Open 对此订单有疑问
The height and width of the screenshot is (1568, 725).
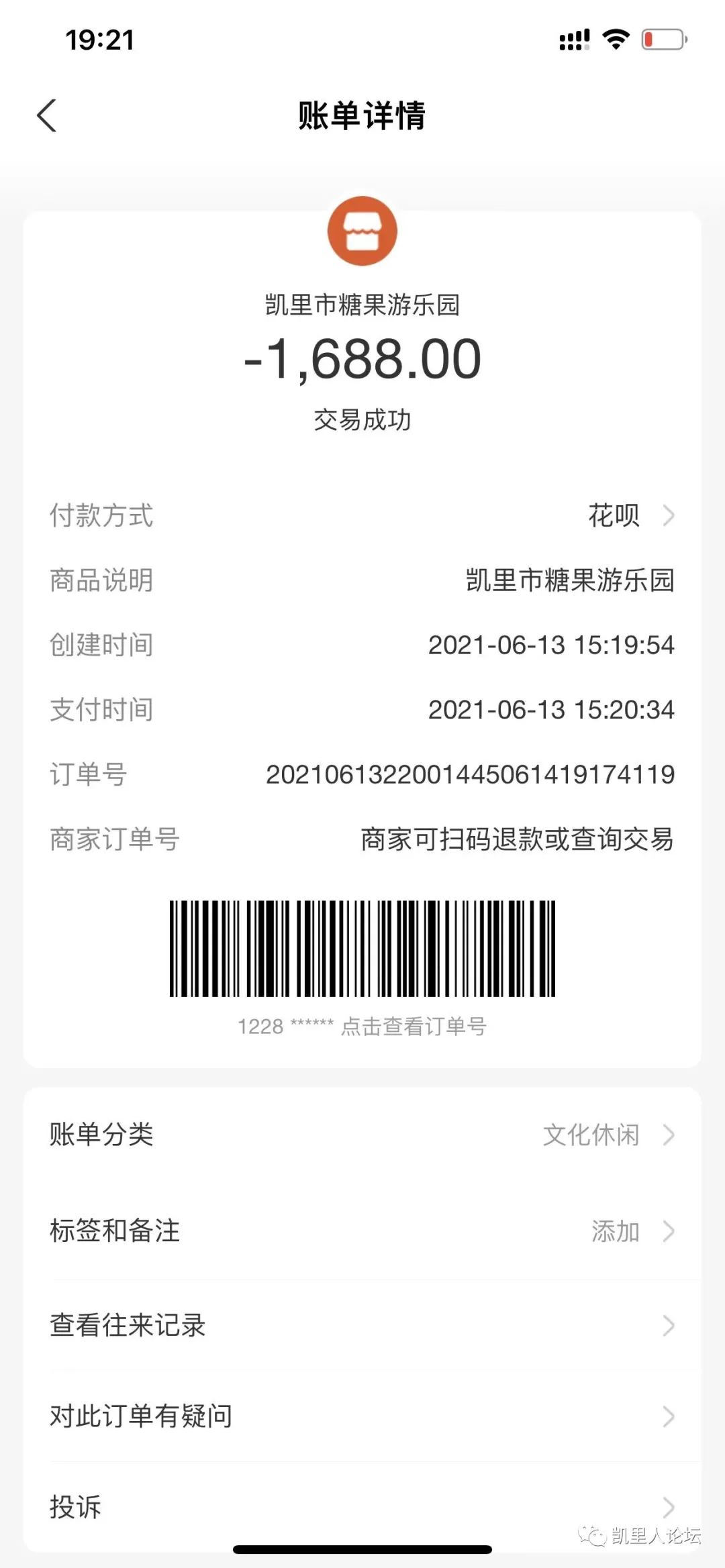[x=362, y=1416]
